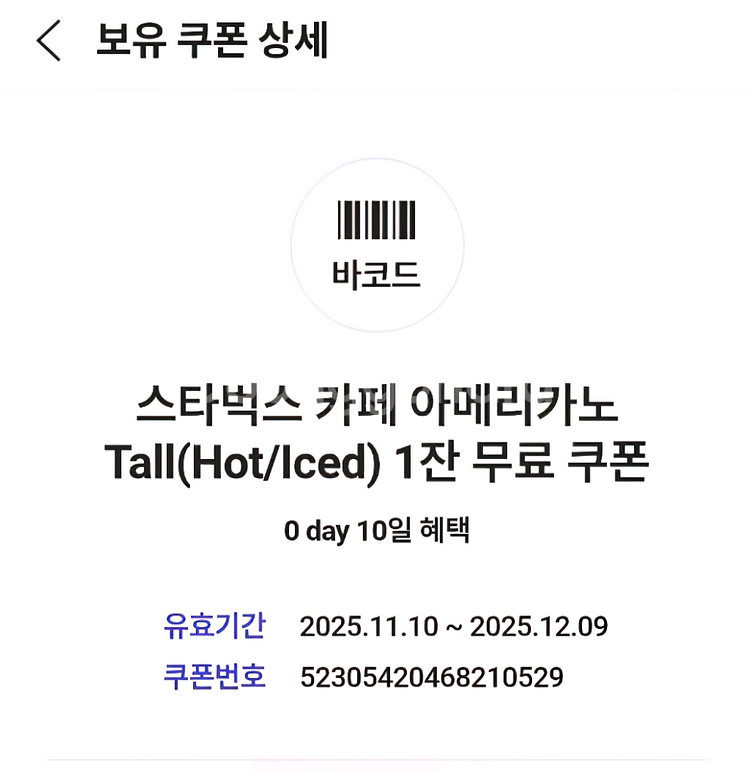The image size is (750, 773).
Task: Select the barcode circle above the coupon title
Action: click(377, 243)
